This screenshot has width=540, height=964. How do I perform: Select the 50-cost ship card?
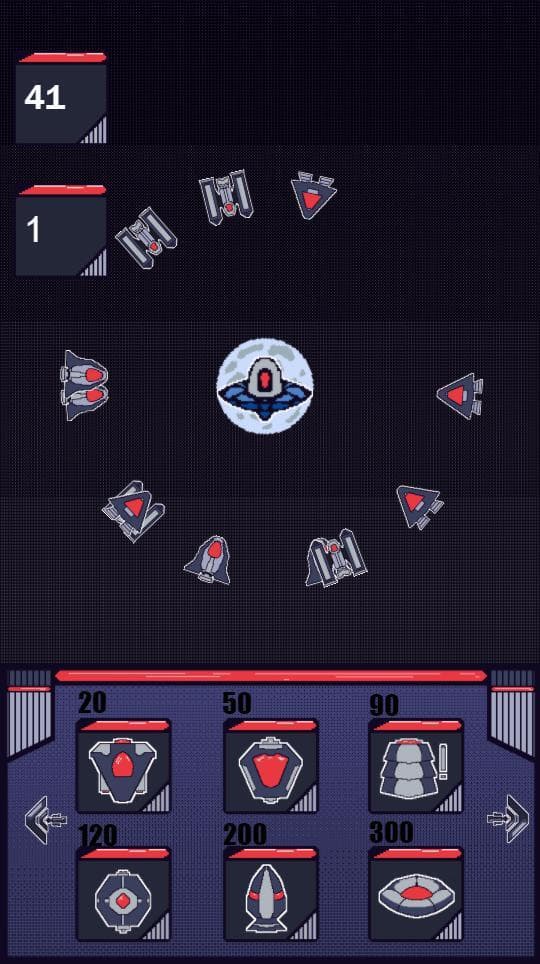271,767
